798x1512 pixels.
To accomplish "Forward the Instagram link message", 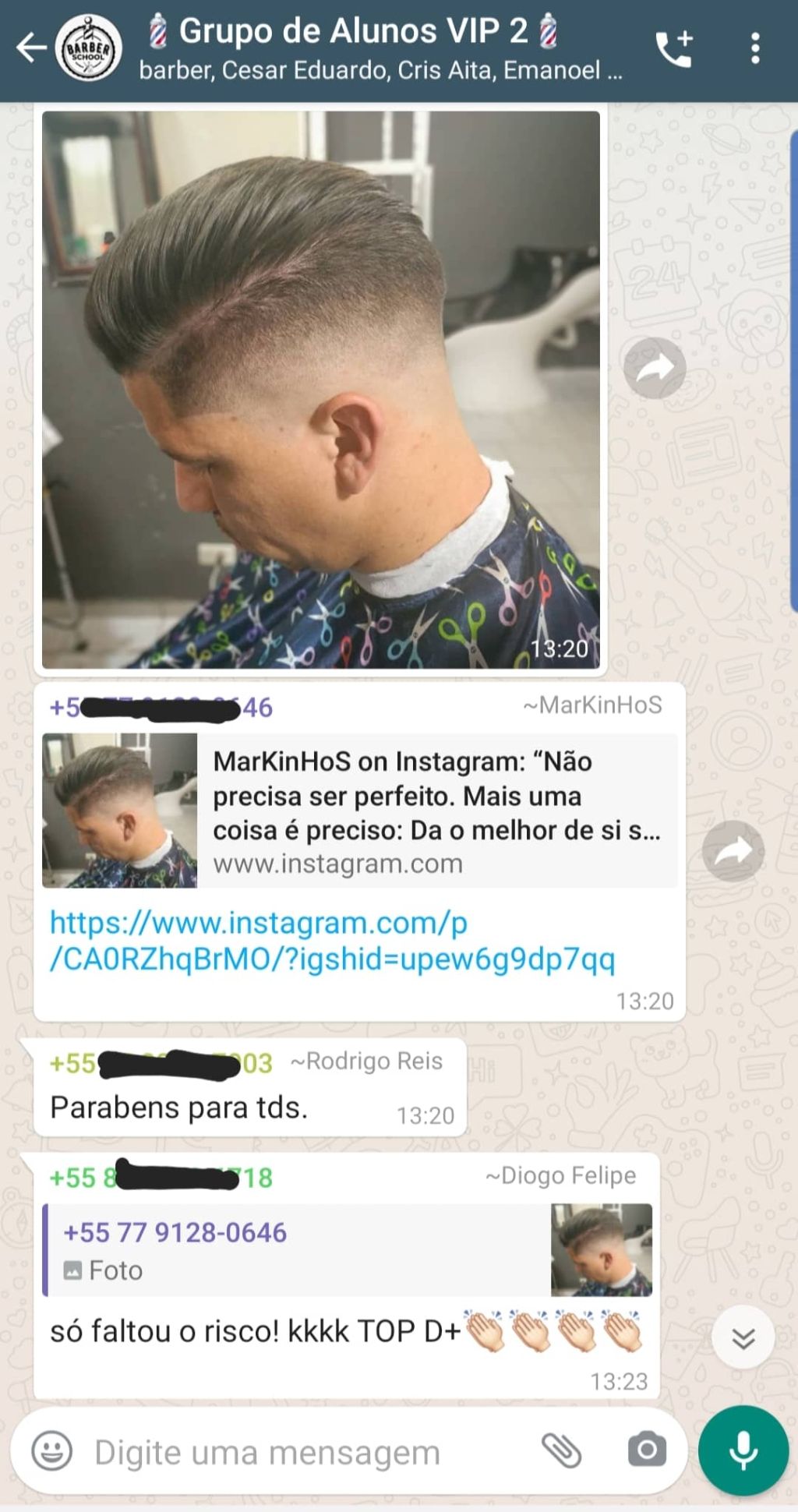I will (x=733, y=850).
